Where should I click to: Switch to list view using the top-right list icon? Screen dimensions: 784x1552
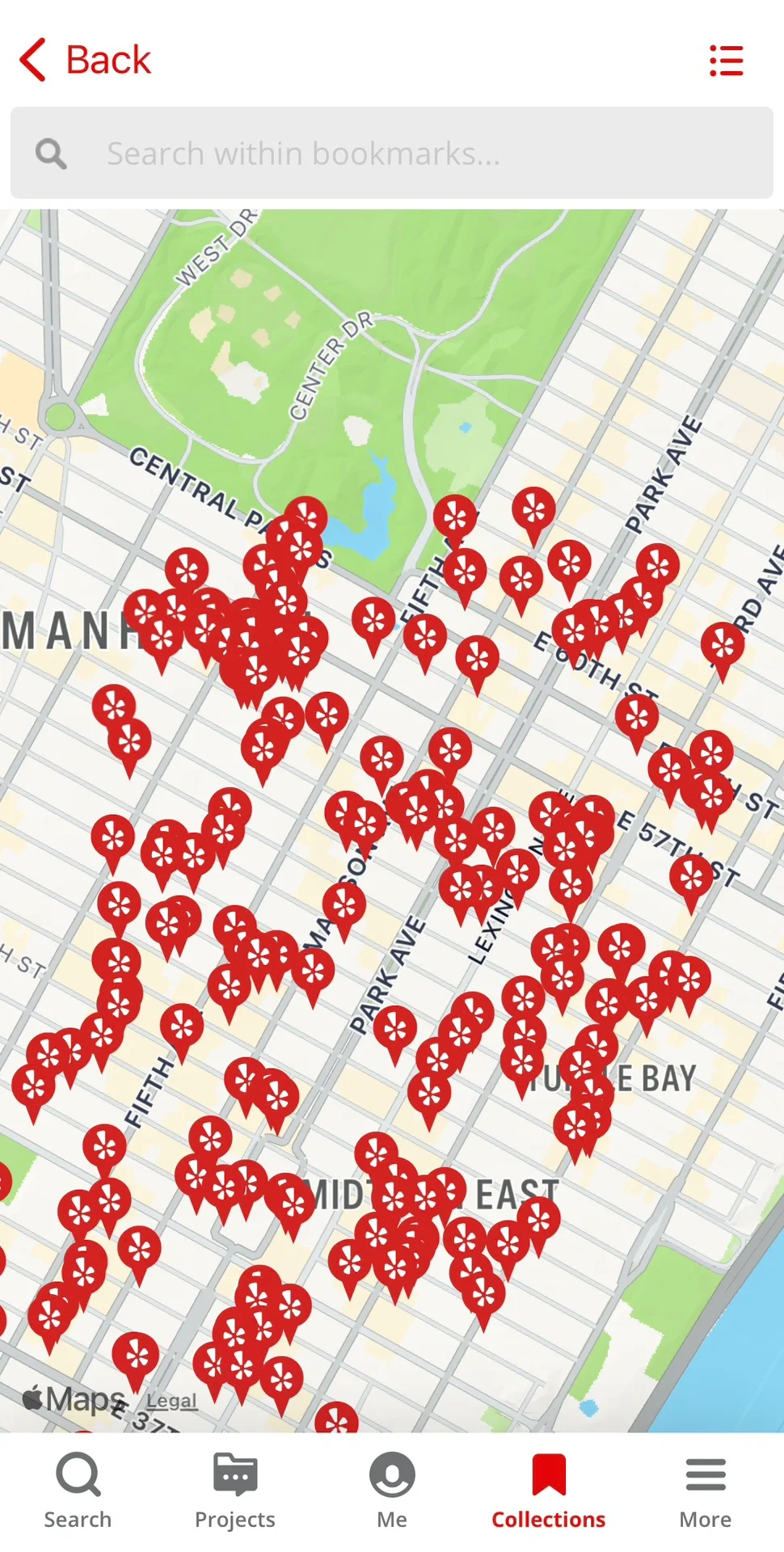[x=725, y=61]
